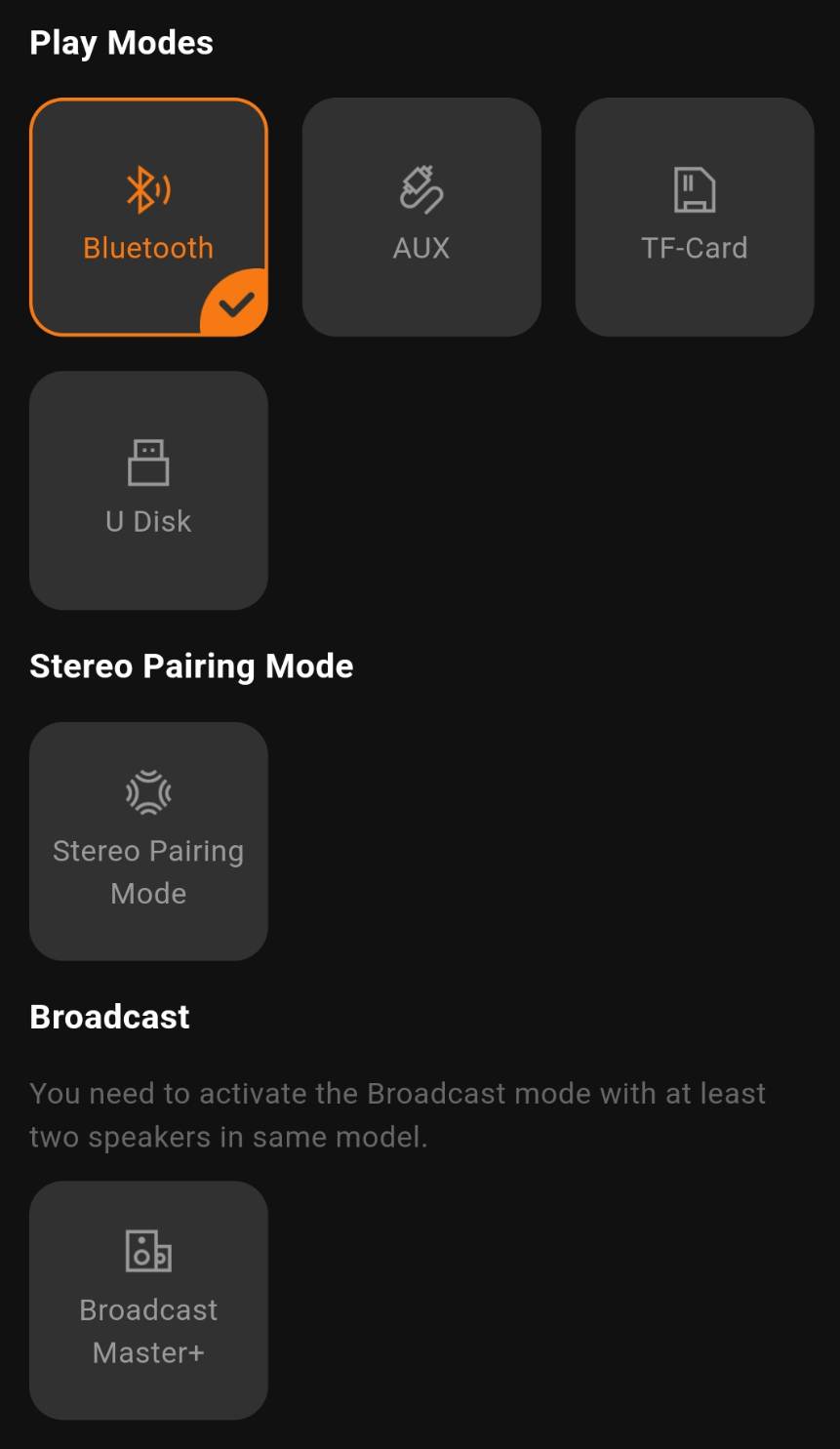Activate Broadcast Master+ mode
The width and height of the screenshot is (840, 1449).
coord(148,1300)
